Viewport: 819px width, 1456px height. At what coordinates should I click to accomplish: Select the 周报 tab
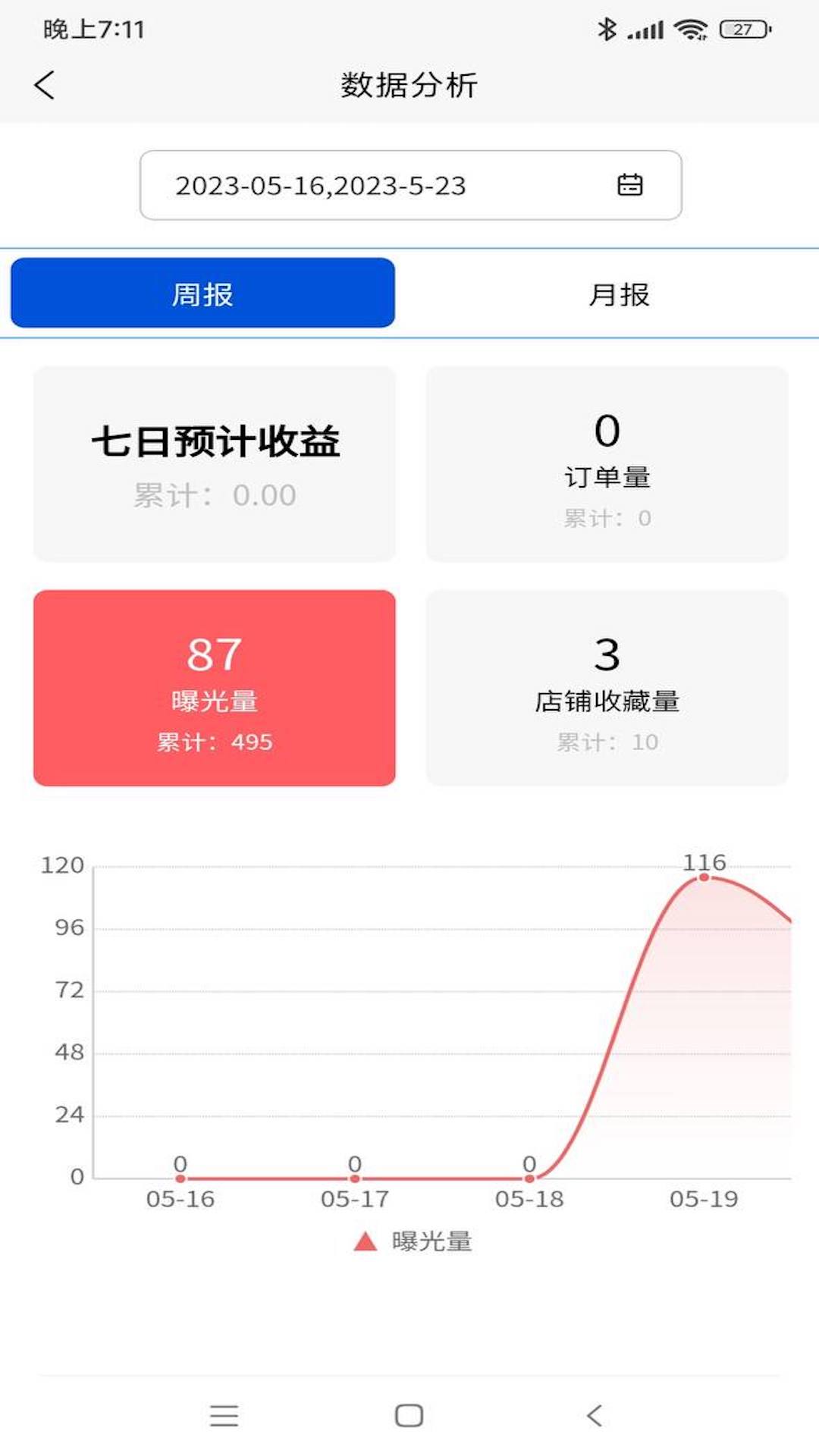click(x=202, y=293)
